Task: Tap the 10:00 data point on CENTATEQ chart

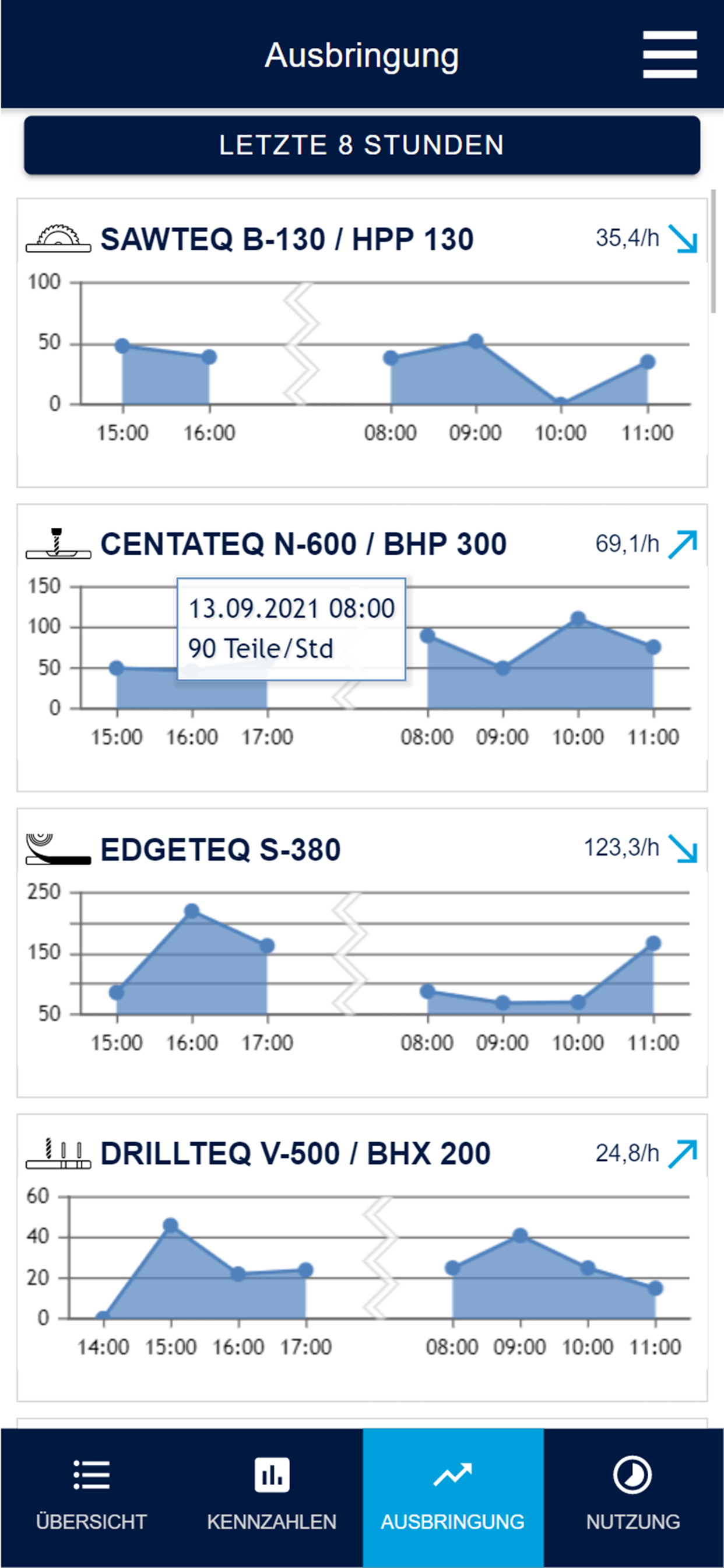Action: (578, 619)
